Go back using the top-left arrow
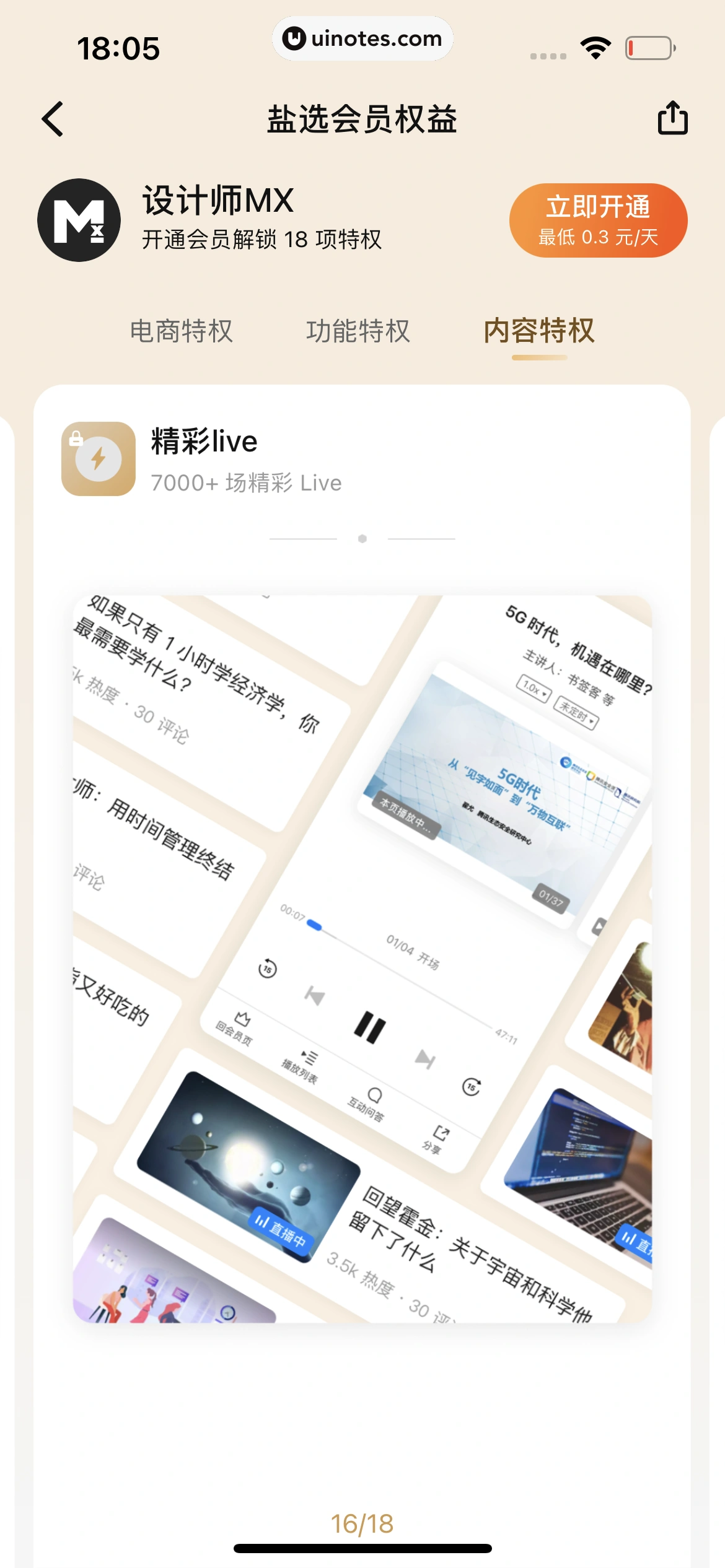725x1568 pixels. coord(53,119)
